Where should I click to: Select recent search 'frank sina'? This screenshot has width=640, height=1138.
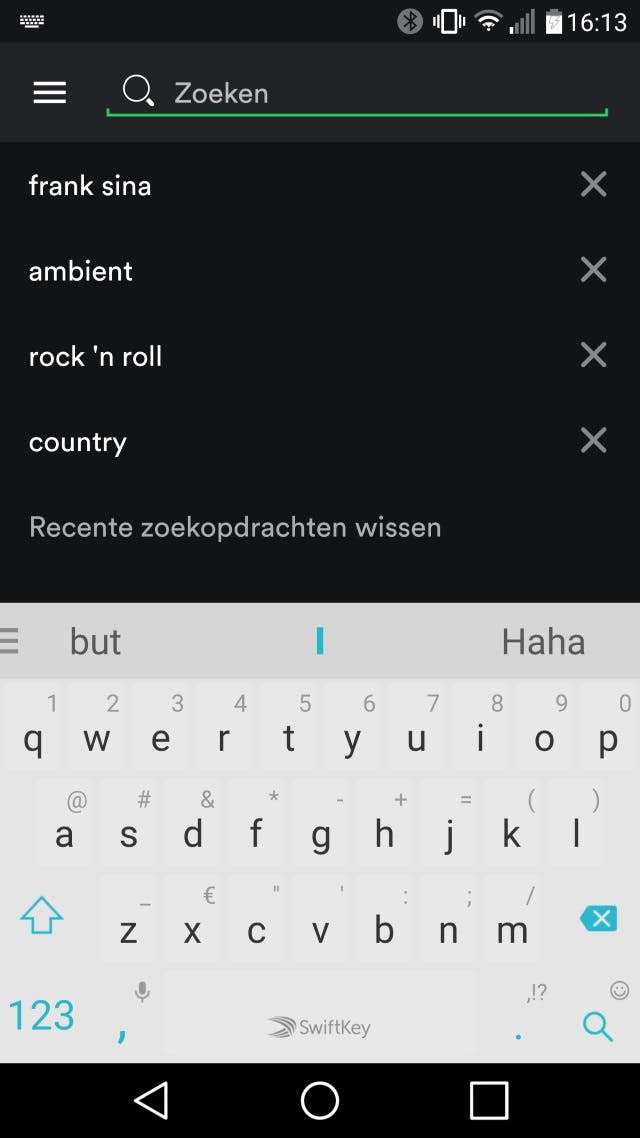coord(90,185)
